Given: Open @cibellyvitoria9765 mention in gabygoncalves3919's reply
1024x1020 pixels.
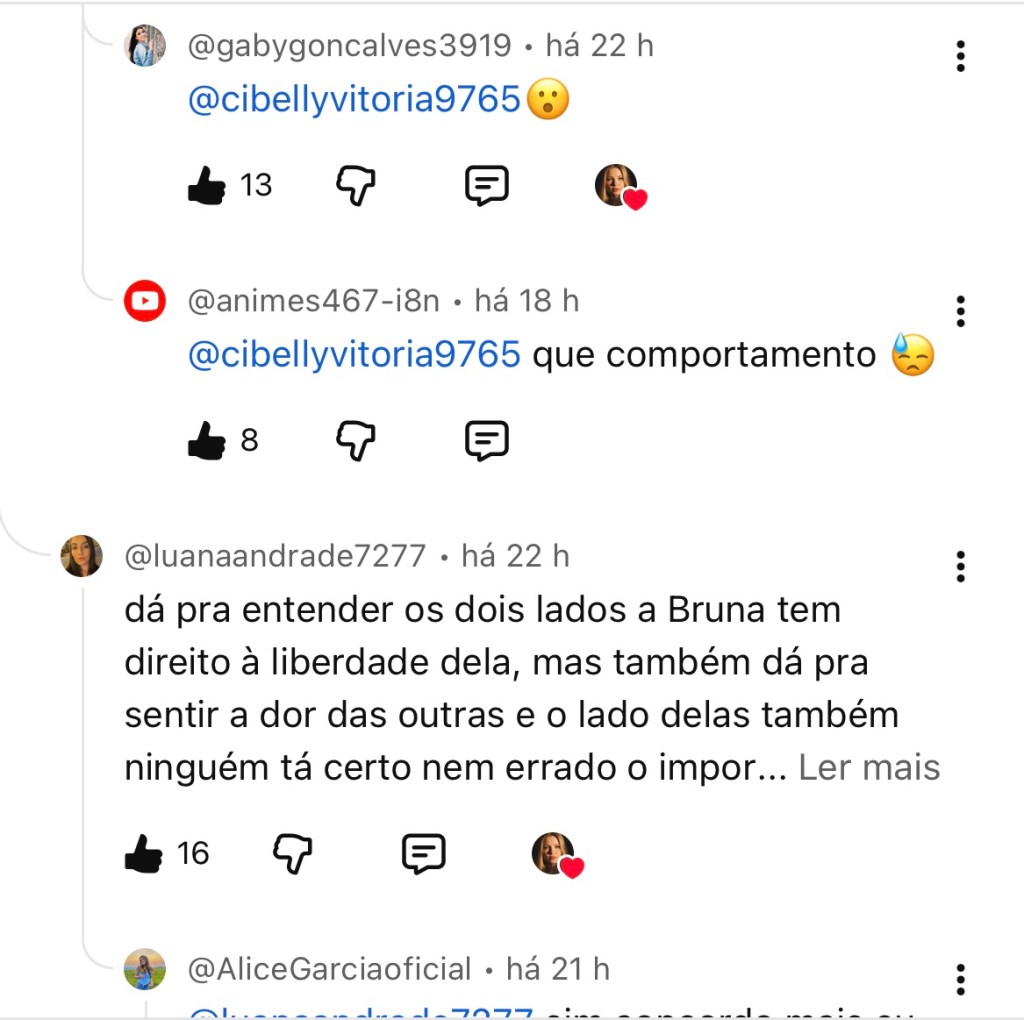Looking at the screenshot, I should 355,100.
